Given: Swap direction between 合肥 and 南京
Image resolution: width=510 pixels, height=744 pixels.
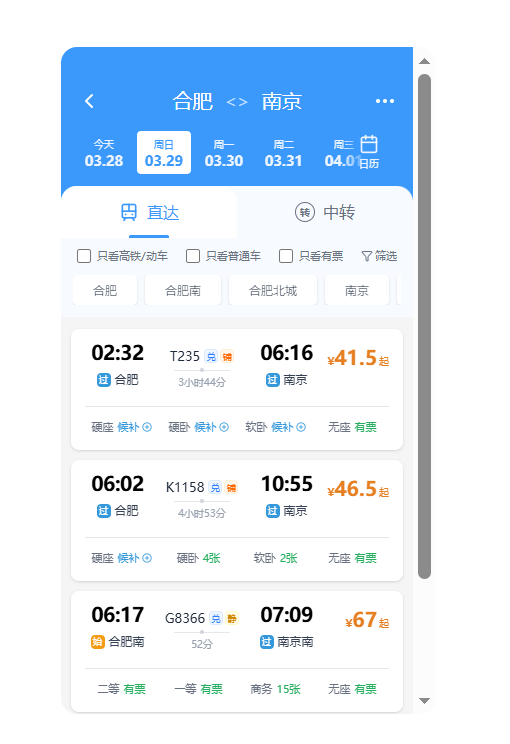Looking at the screenshot, I should coord(237,102).
